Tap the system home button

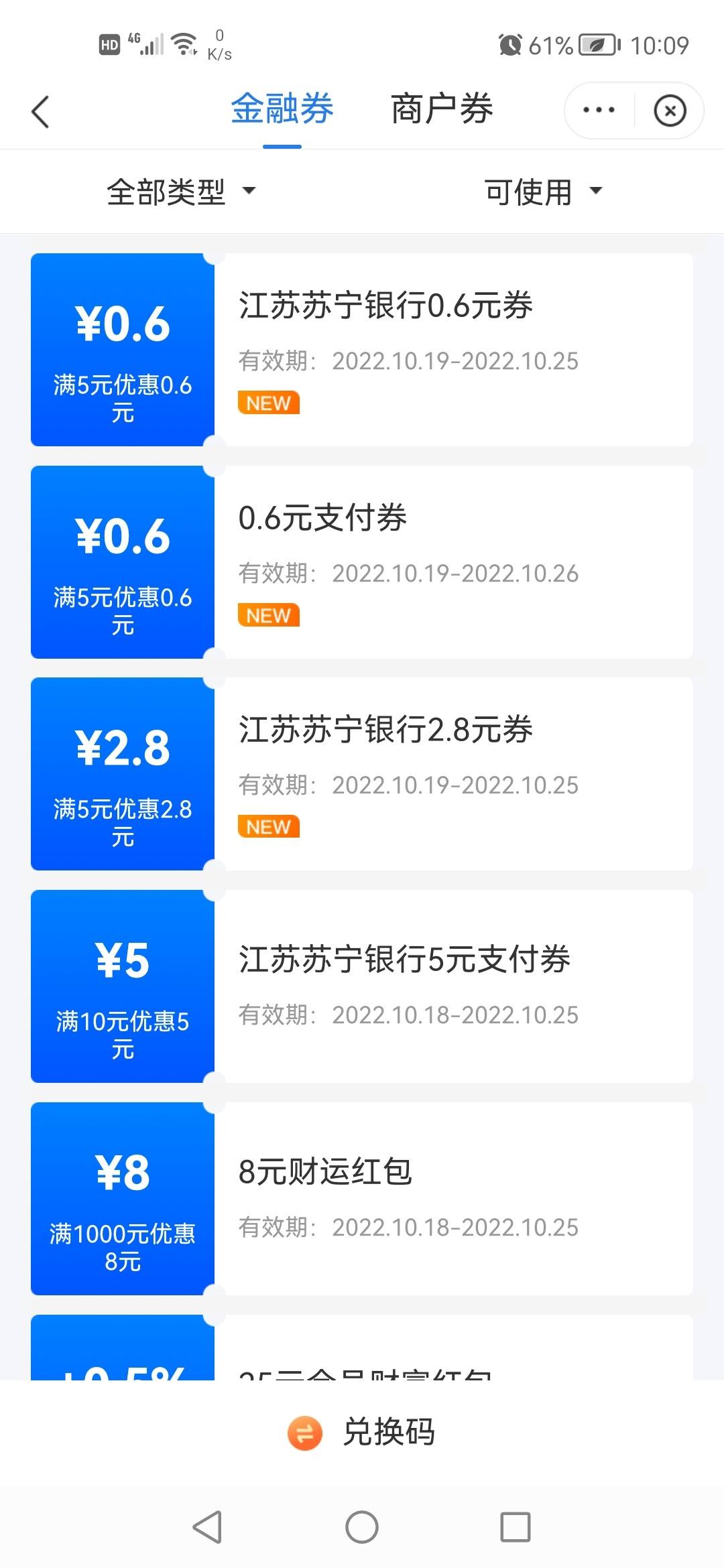(x=362, y=1528)
